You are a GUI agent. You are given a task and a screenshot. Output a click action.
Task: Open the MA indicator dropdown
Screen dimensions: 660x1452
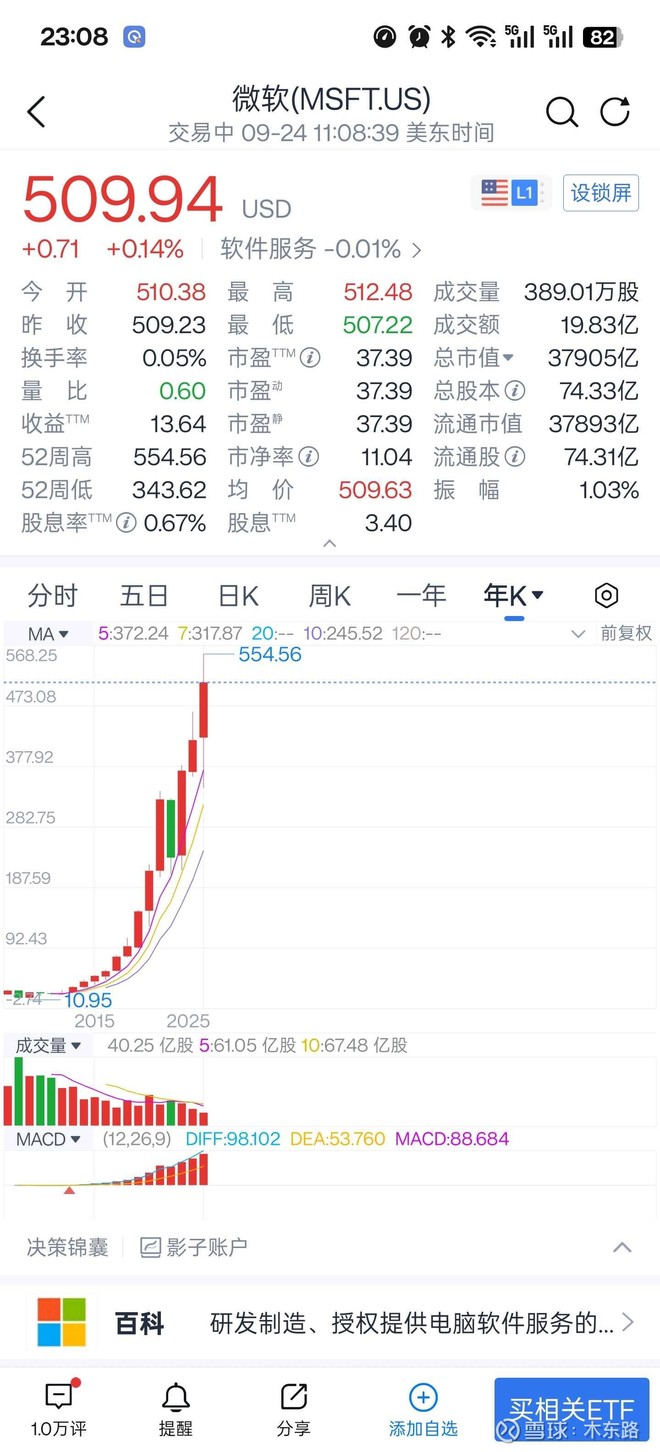48,634
